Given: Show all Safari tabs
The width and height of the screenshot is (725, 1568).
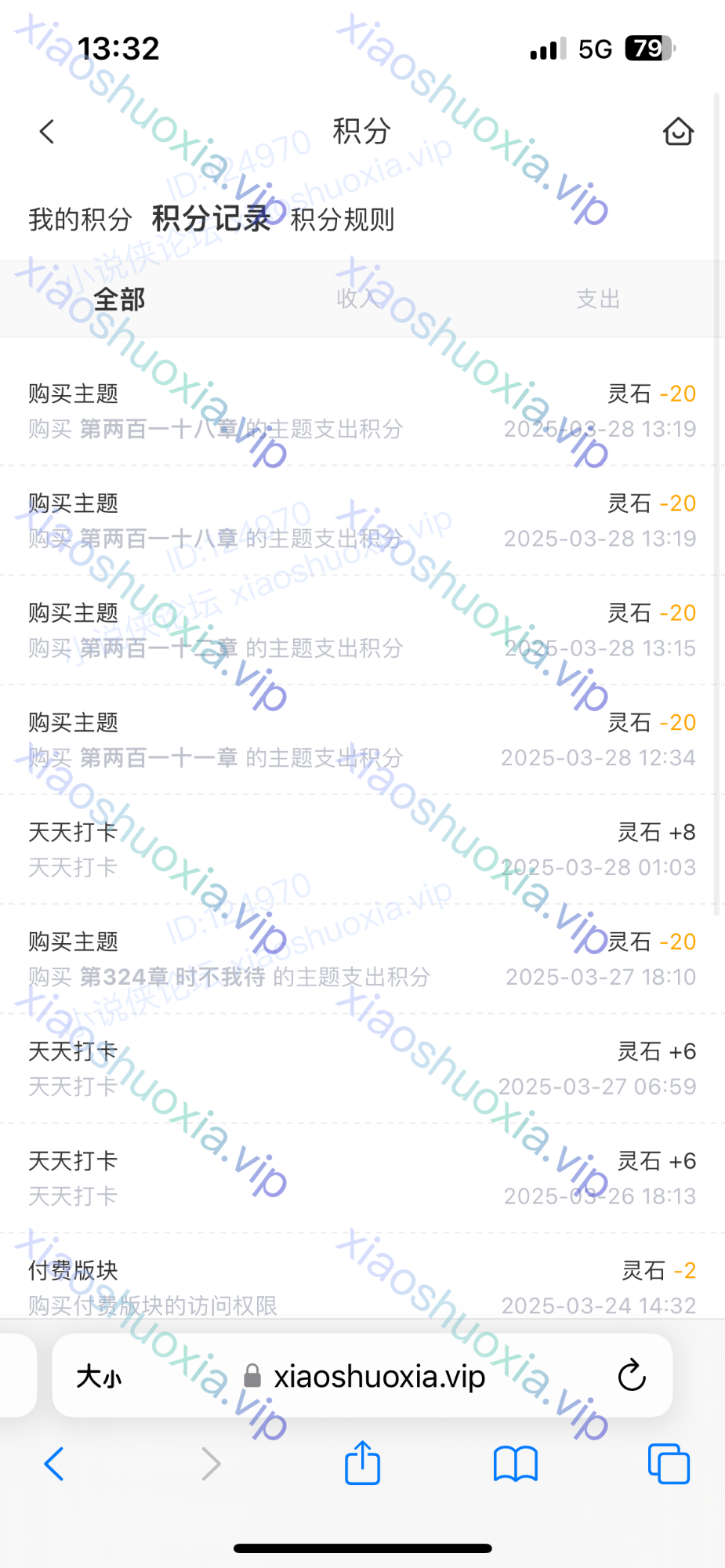Looking at the screenshot, I should pyautogui.click(x=669, y=1463).
